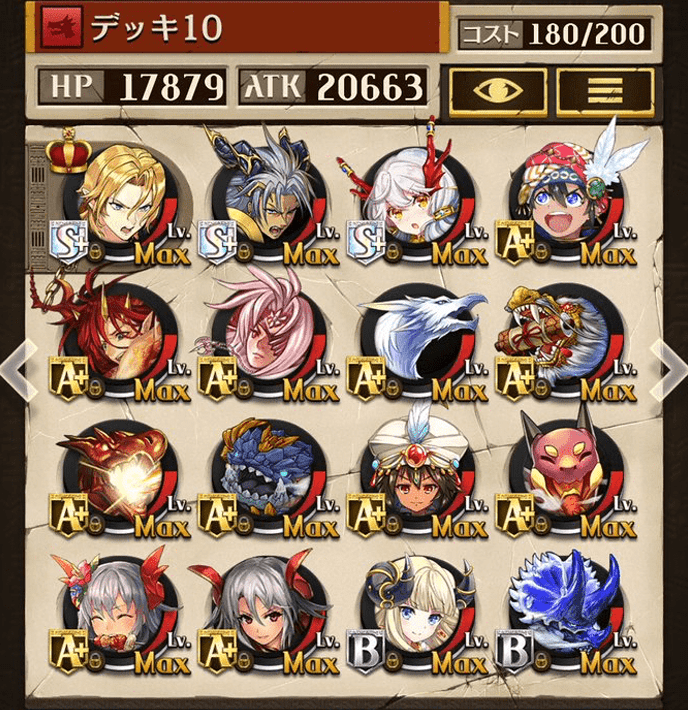Select the turban-wearing character card

coord(417,473)
